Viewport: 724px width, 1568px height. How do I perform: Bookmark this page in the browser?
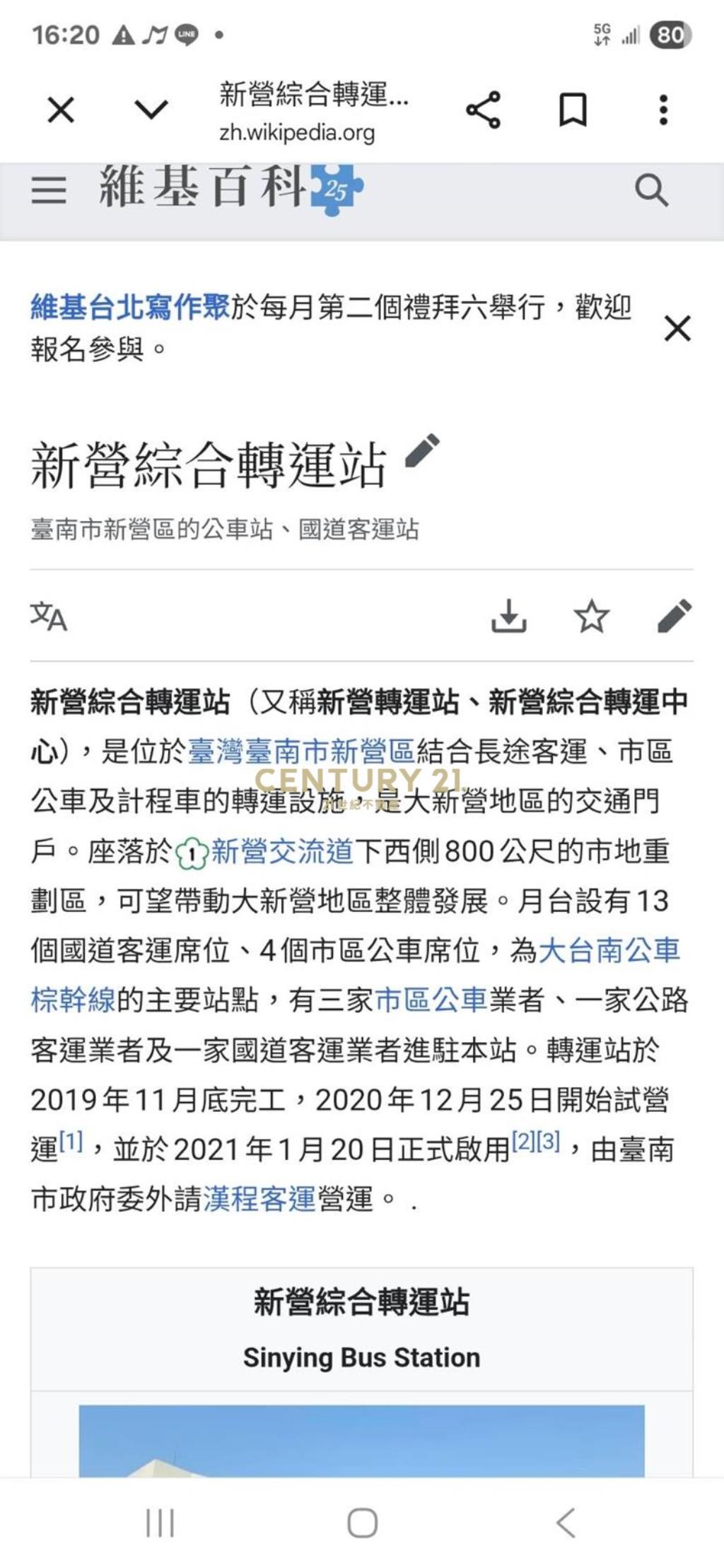point(573,110)
